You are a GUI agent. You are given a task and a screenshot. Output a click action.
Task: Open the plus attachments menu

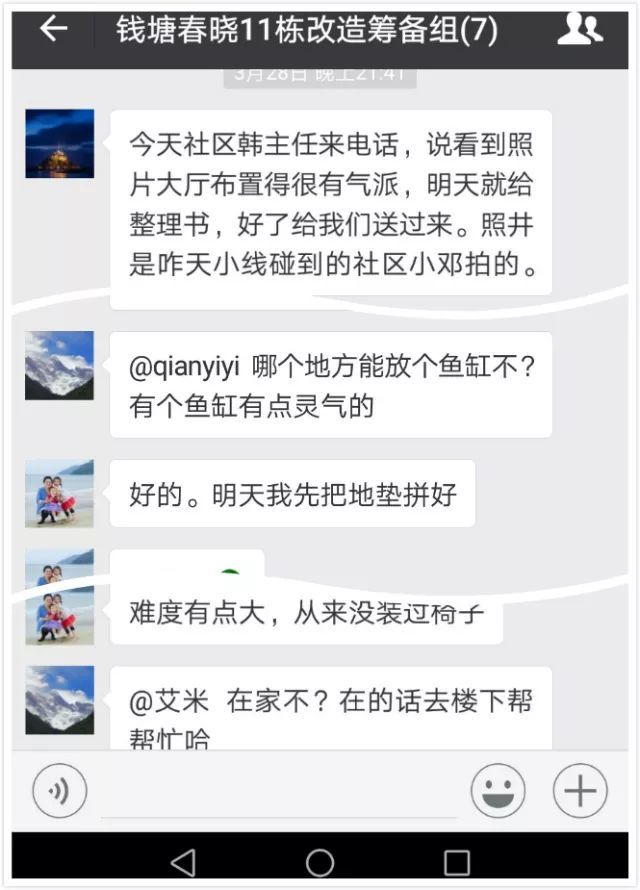580,791
